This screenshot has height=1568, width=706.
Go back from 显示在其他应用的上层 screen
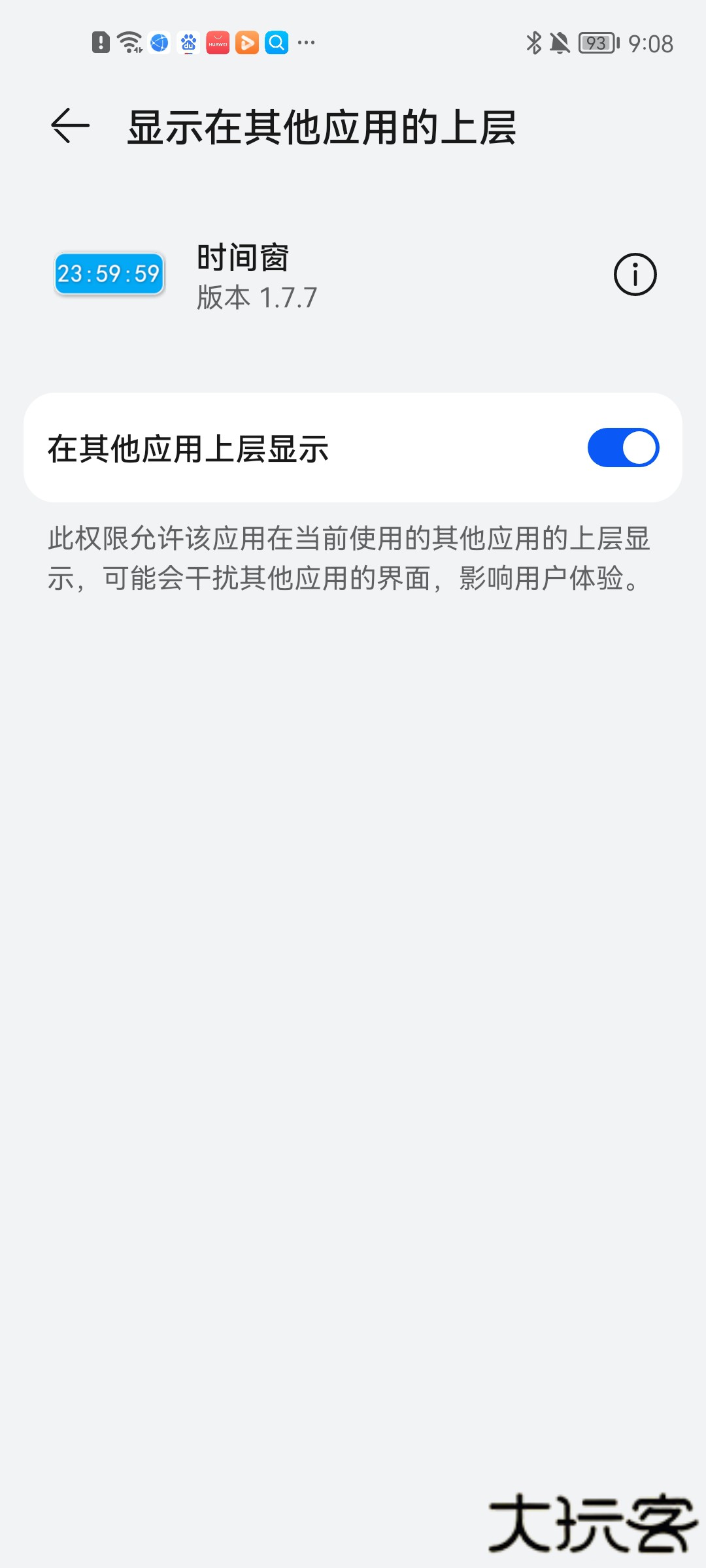pos(70,125)
